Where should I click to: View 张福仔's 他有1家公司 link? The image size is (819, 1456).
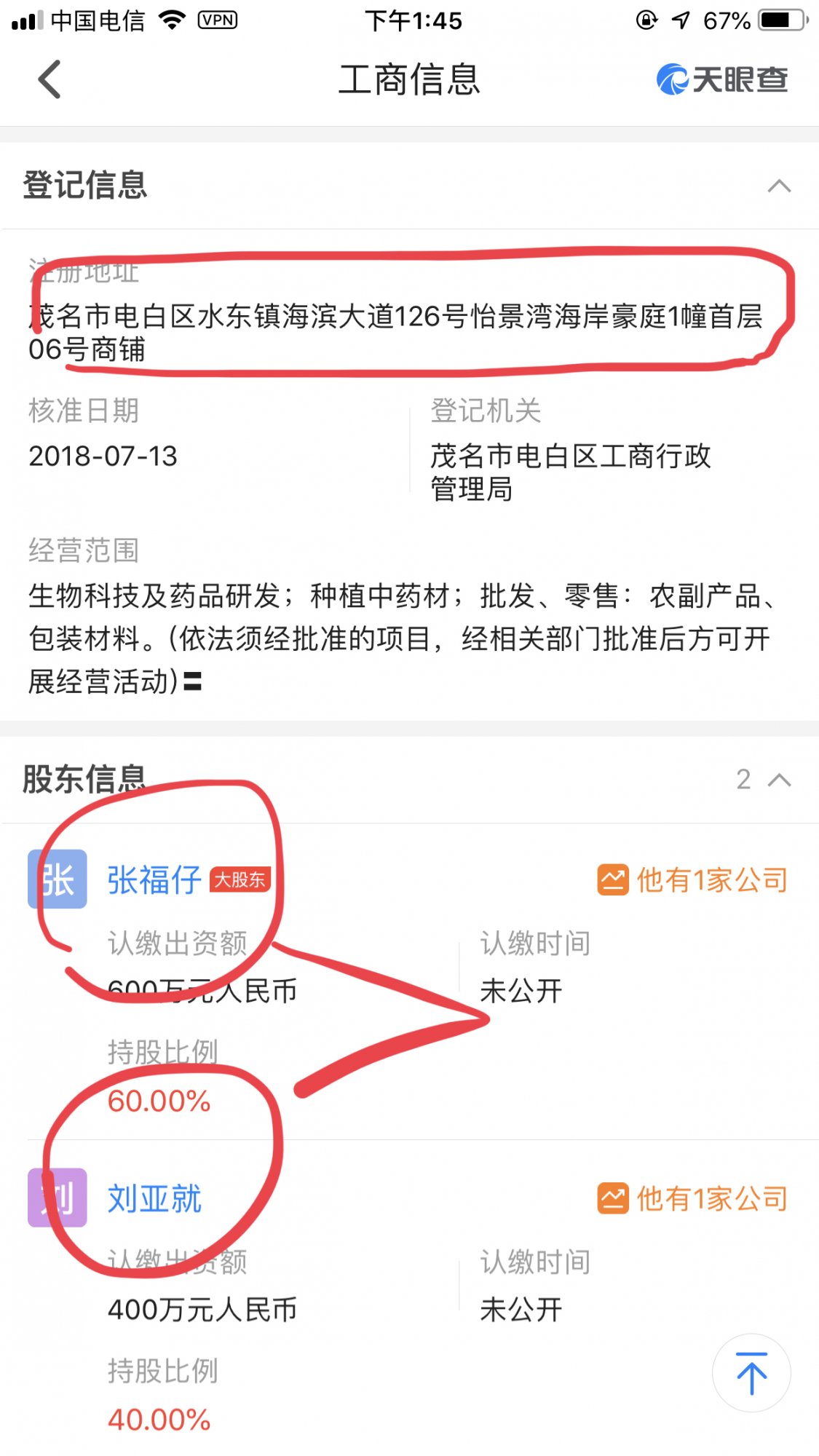[x=692, y=880]
